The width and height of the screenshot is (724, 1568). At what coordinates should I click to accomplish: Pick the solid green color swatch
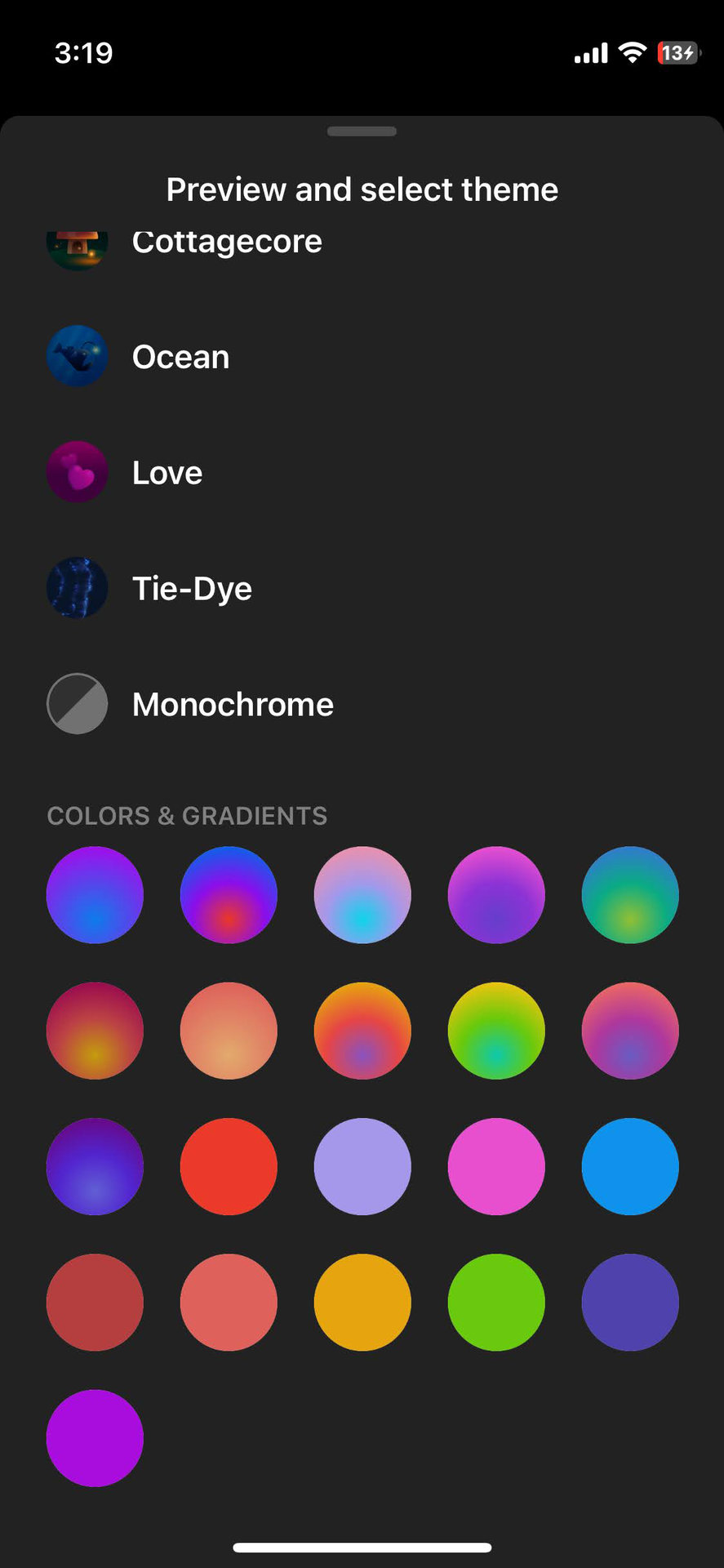[496, 1302]
